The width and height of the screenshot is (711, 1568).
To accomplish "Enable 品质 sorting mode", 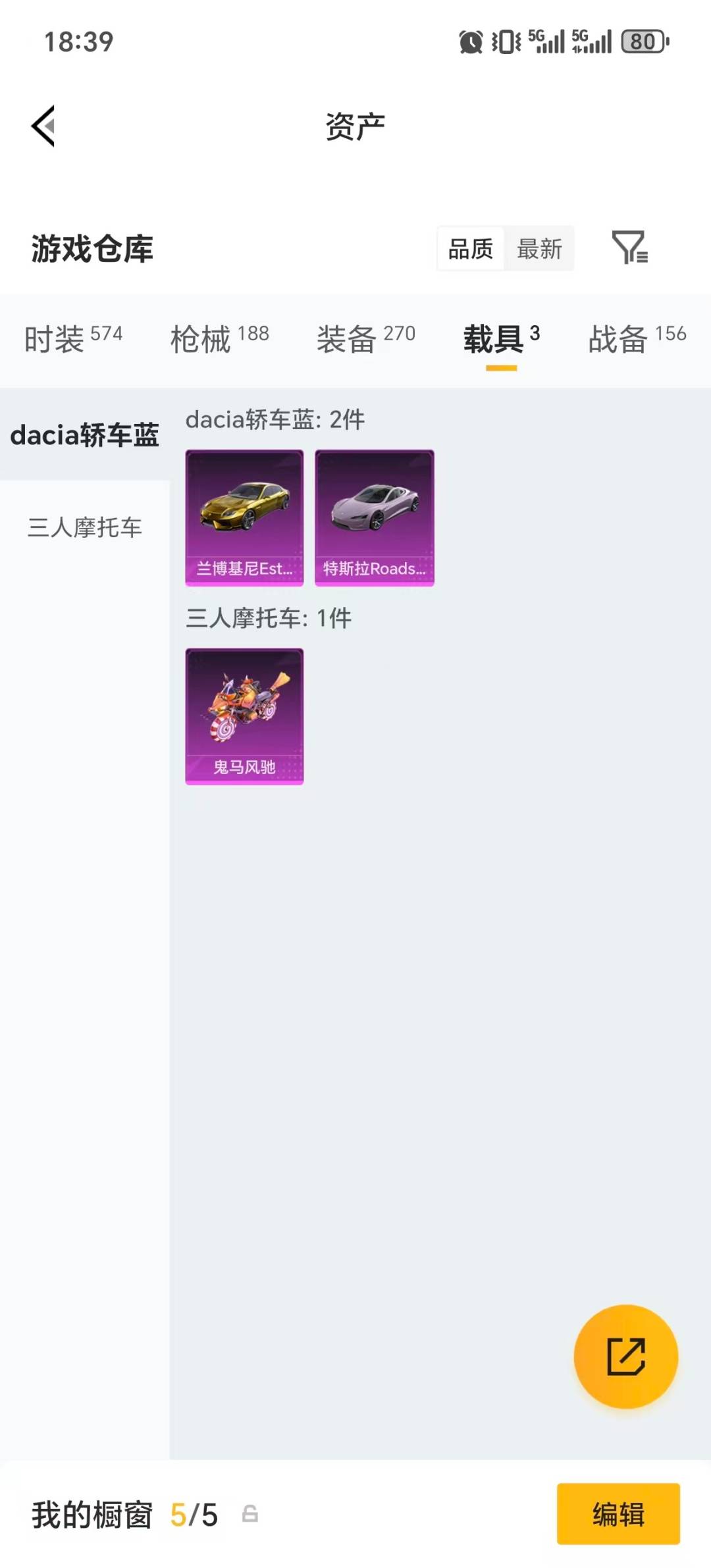I will 469,248.
